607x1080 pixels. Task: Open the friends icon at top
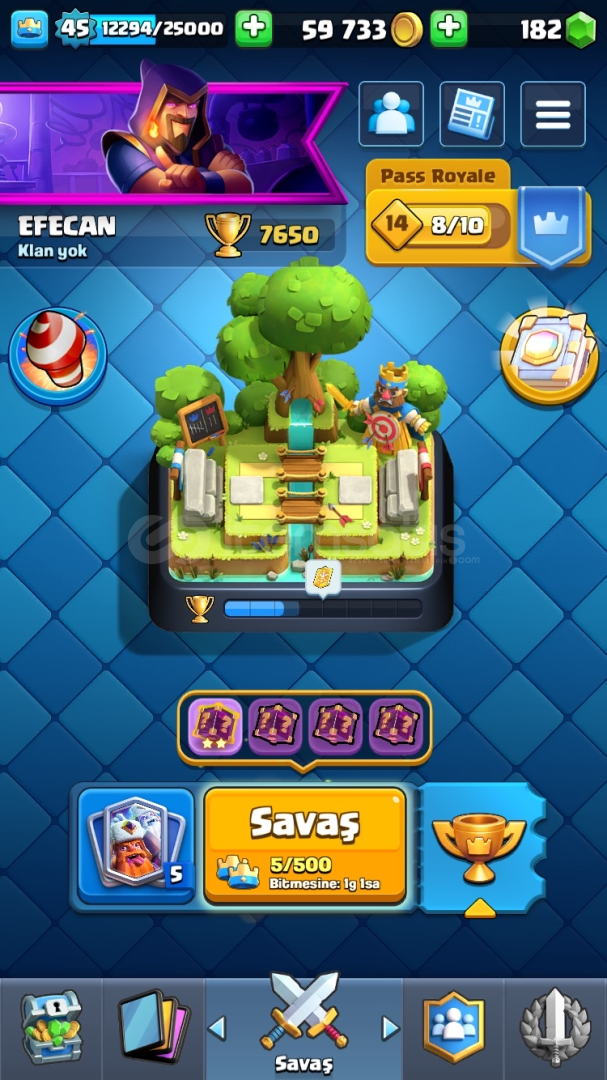(x=391, y=114)
